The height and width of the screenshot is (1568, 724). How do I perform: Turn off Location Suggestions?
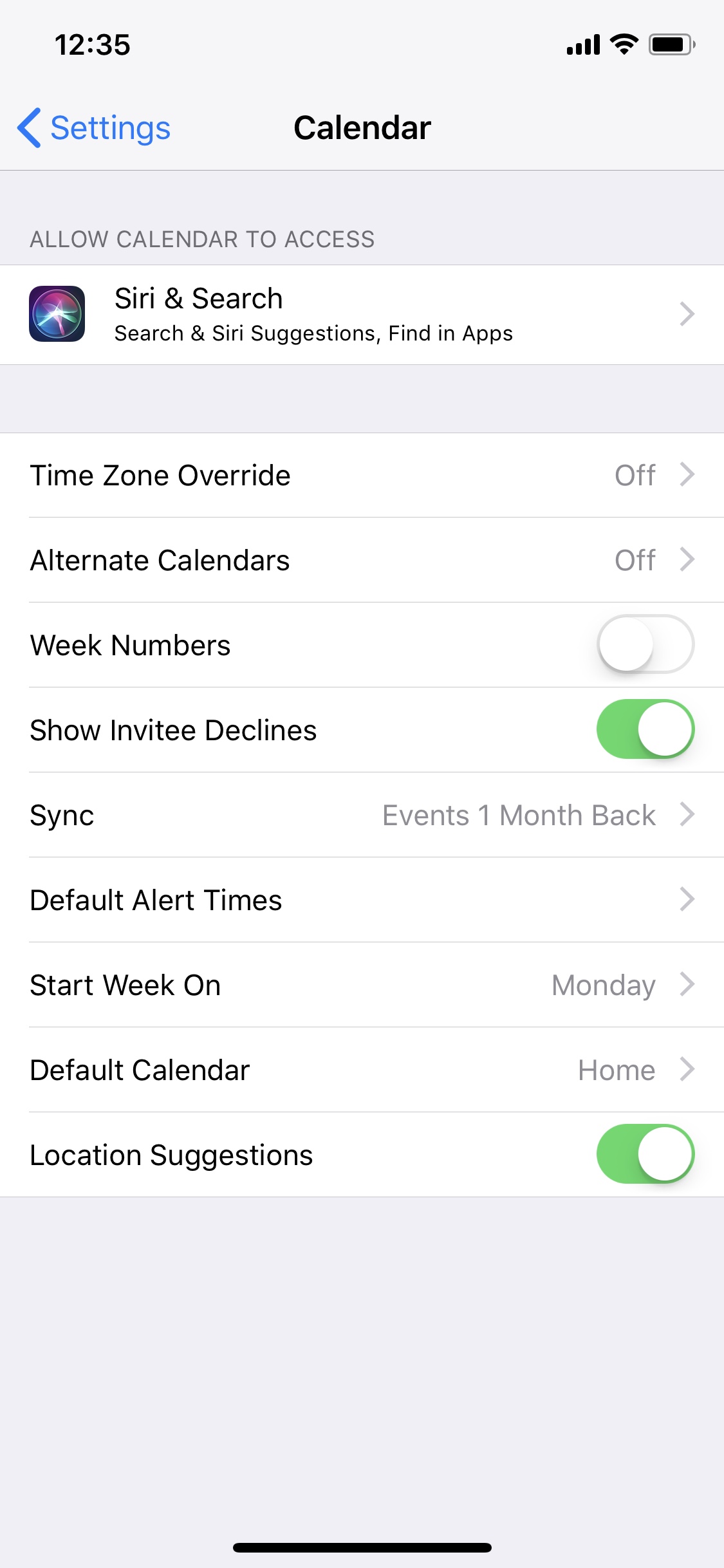(645, 1154)
